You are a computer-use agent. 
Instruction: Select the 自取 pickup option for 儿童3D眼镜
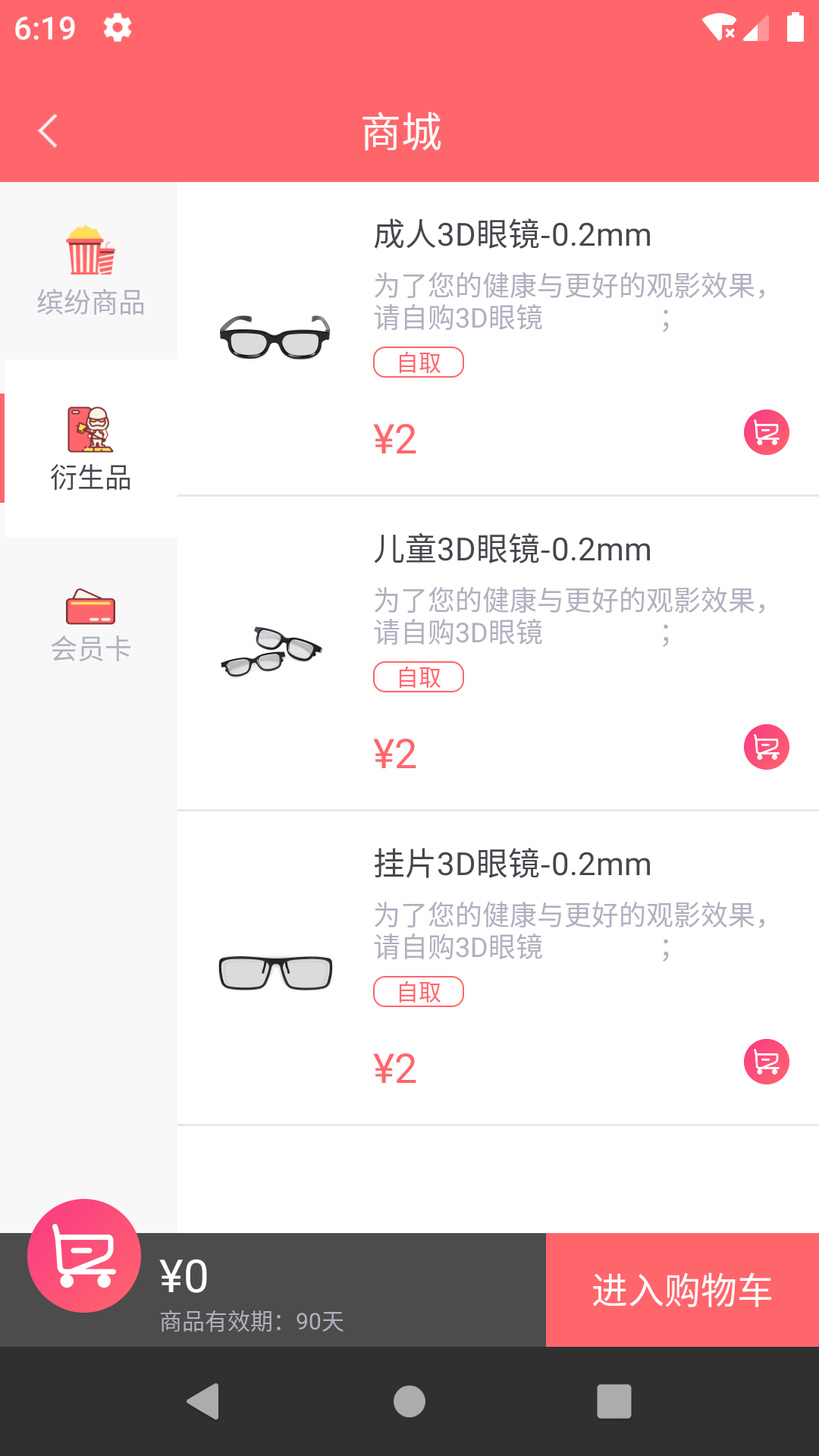419,677
